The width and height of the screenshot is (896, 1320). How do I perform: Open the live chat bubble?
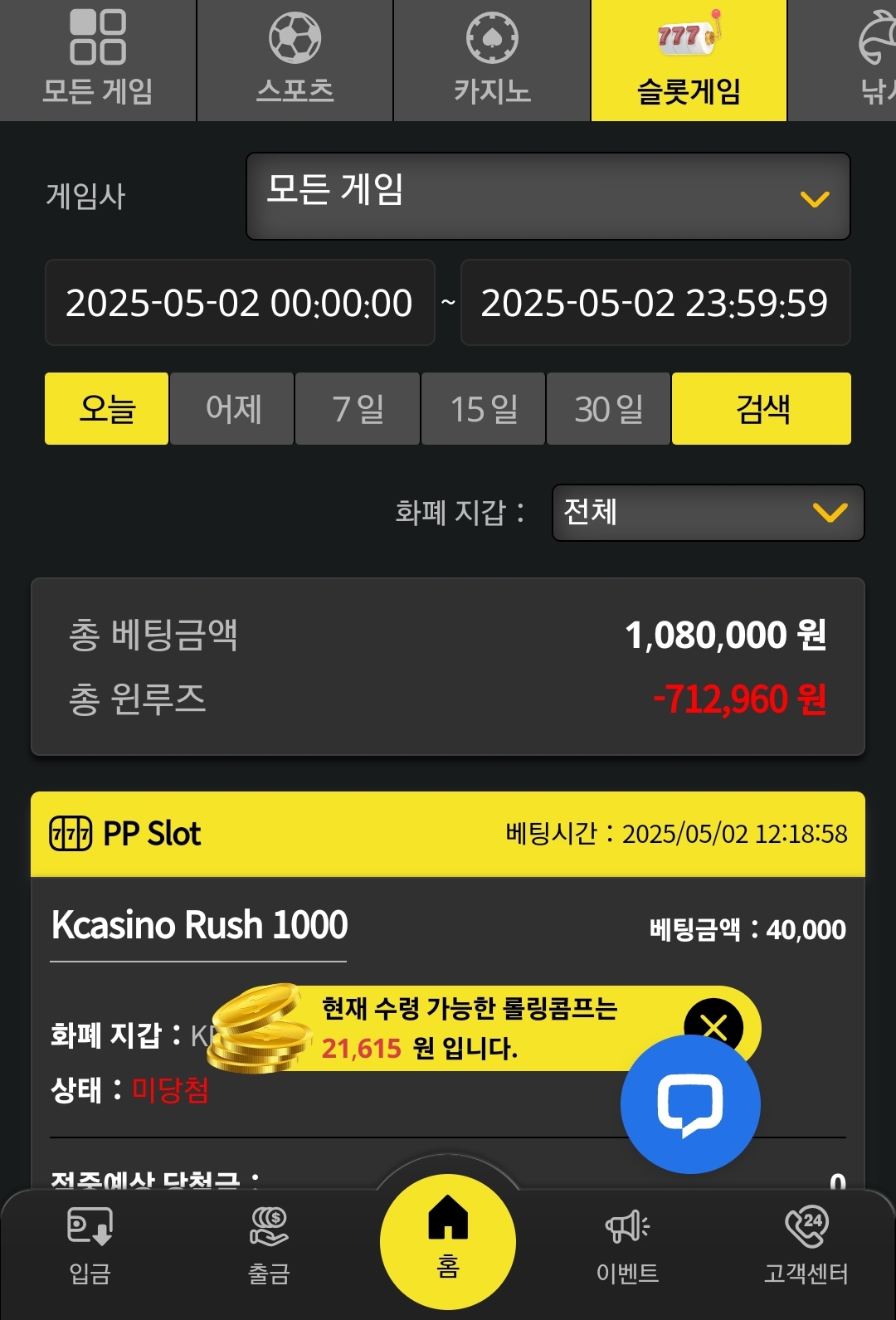pos(690,1104)
